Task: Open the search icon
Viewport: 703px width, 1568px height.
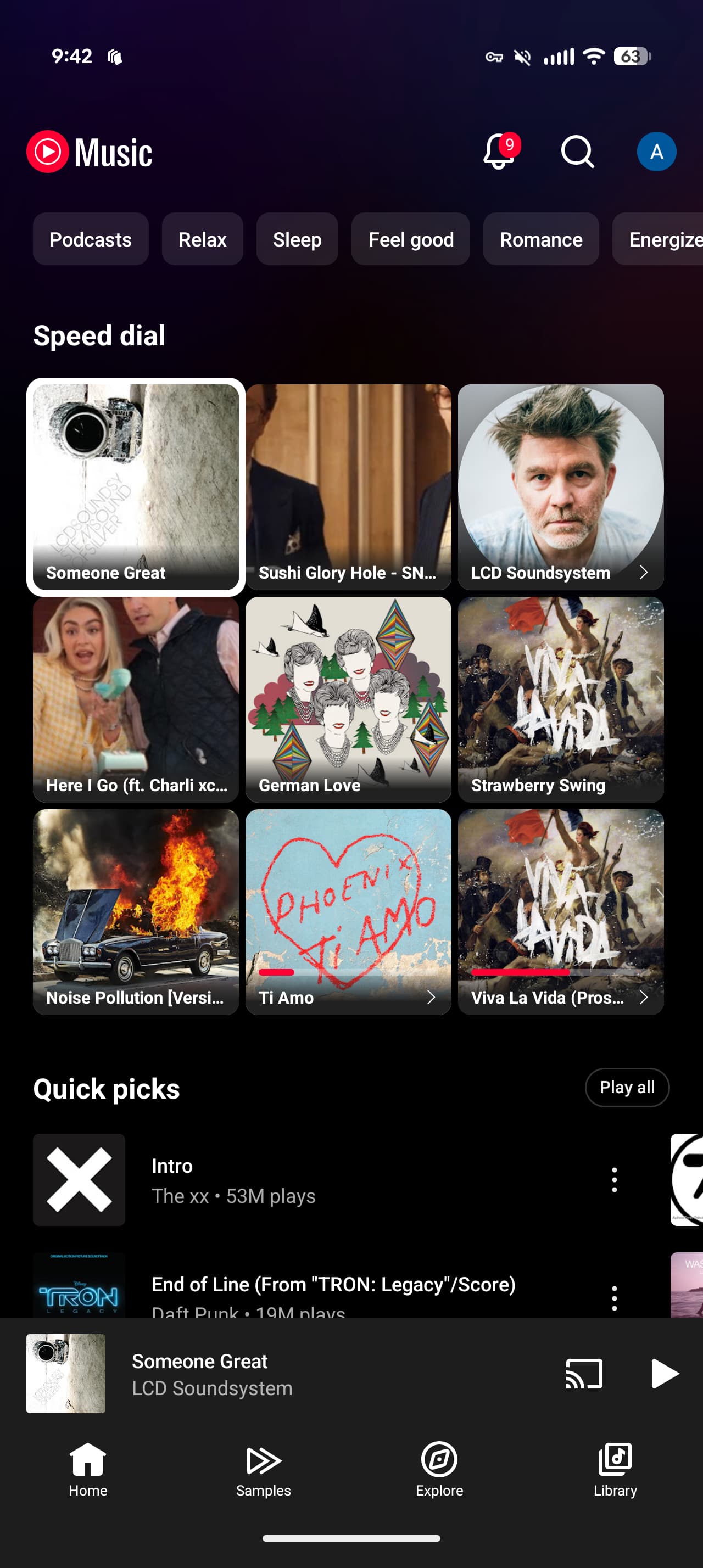Action: click(x=577, y=152)
